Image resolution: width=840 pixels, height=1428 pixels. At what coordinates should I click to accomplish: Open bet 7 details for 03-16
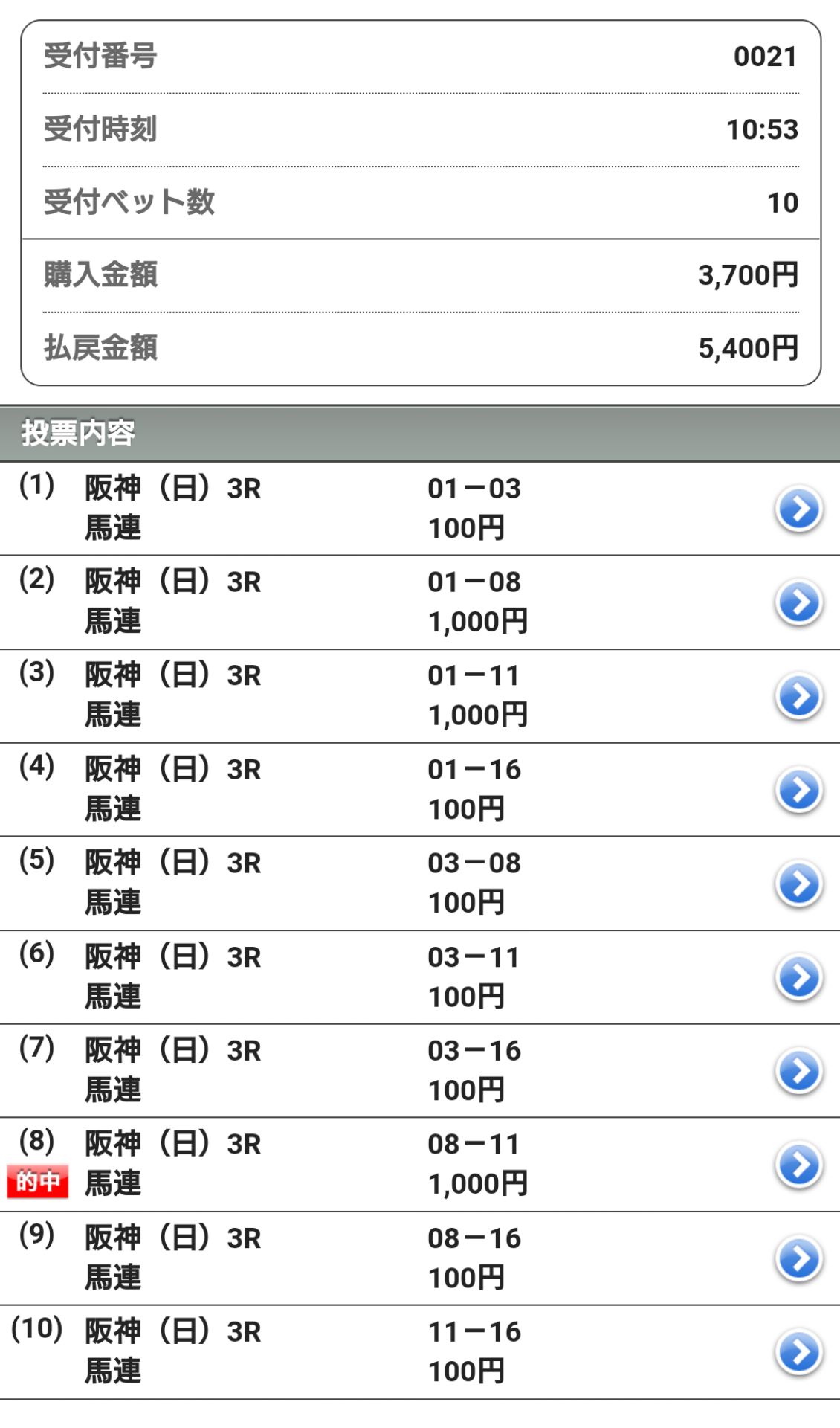click(798, 1071)
